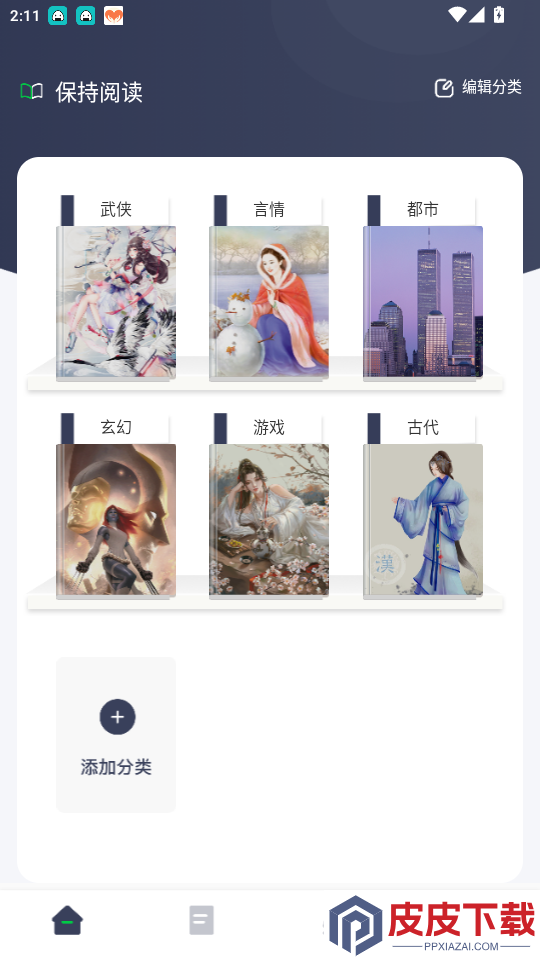The image size is (540, 960).
Task: Tap 编辑分类 to edit categories
Action: click(x=478, y=88)
